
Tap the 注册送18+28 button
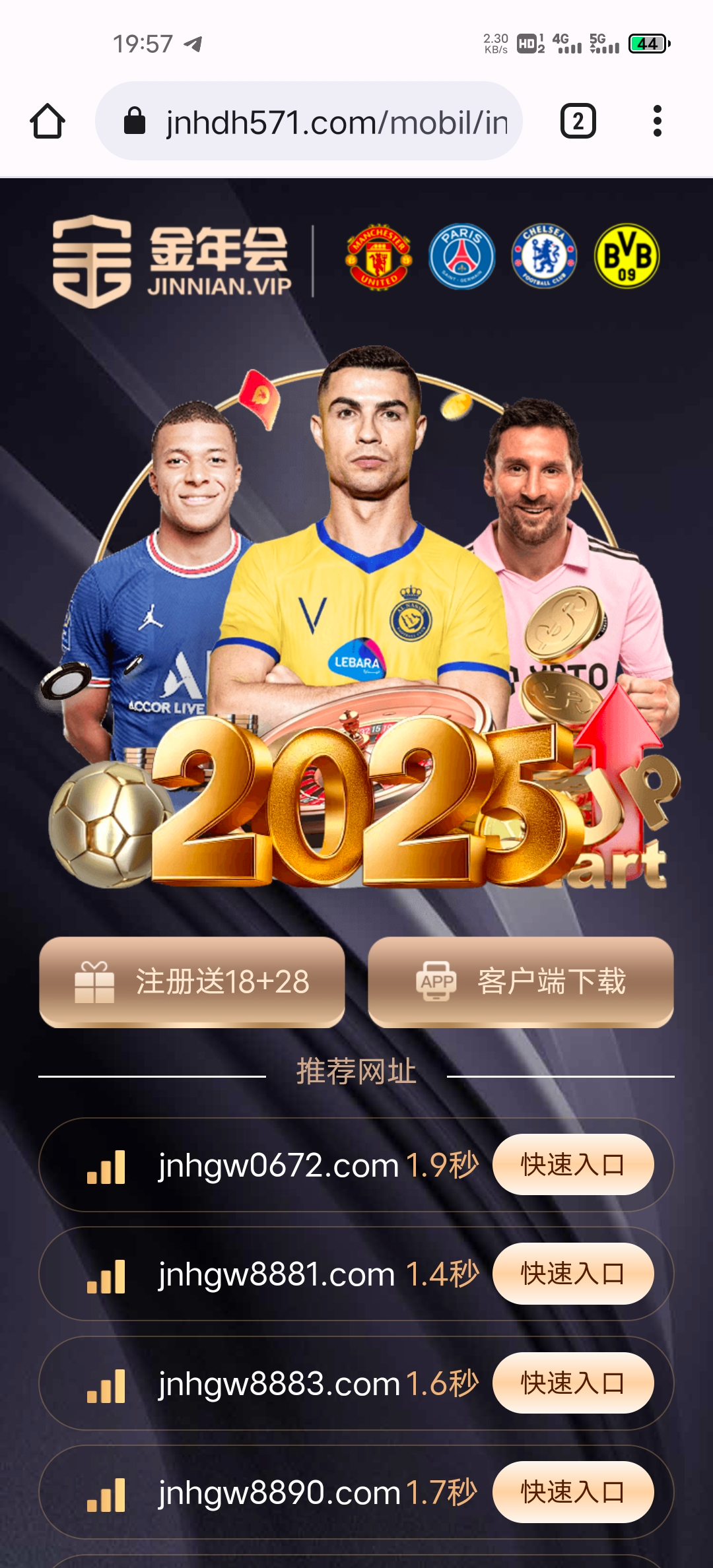pos(192,981)
